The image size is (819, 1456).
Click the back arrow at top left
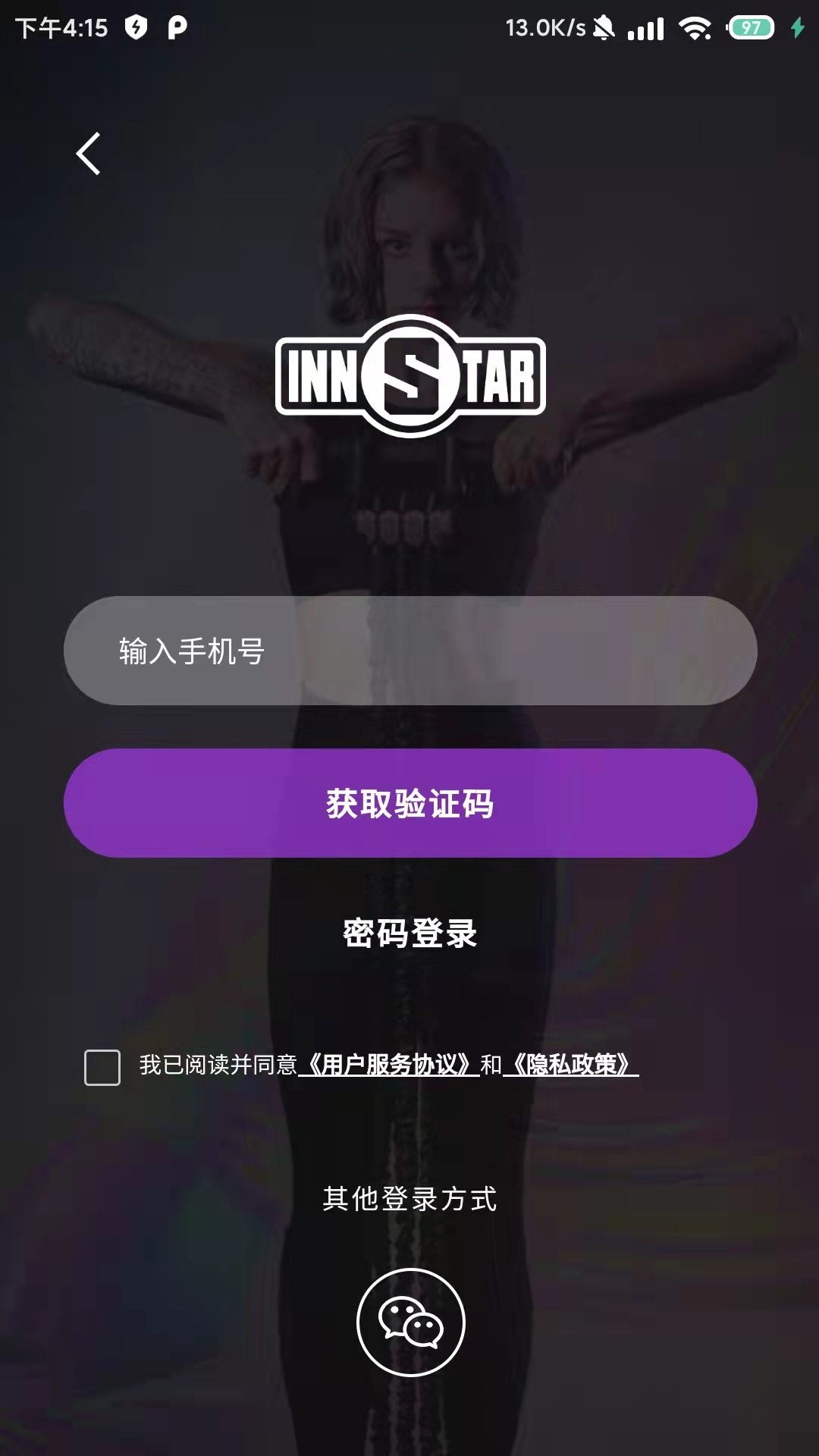[x=89, y=152]
